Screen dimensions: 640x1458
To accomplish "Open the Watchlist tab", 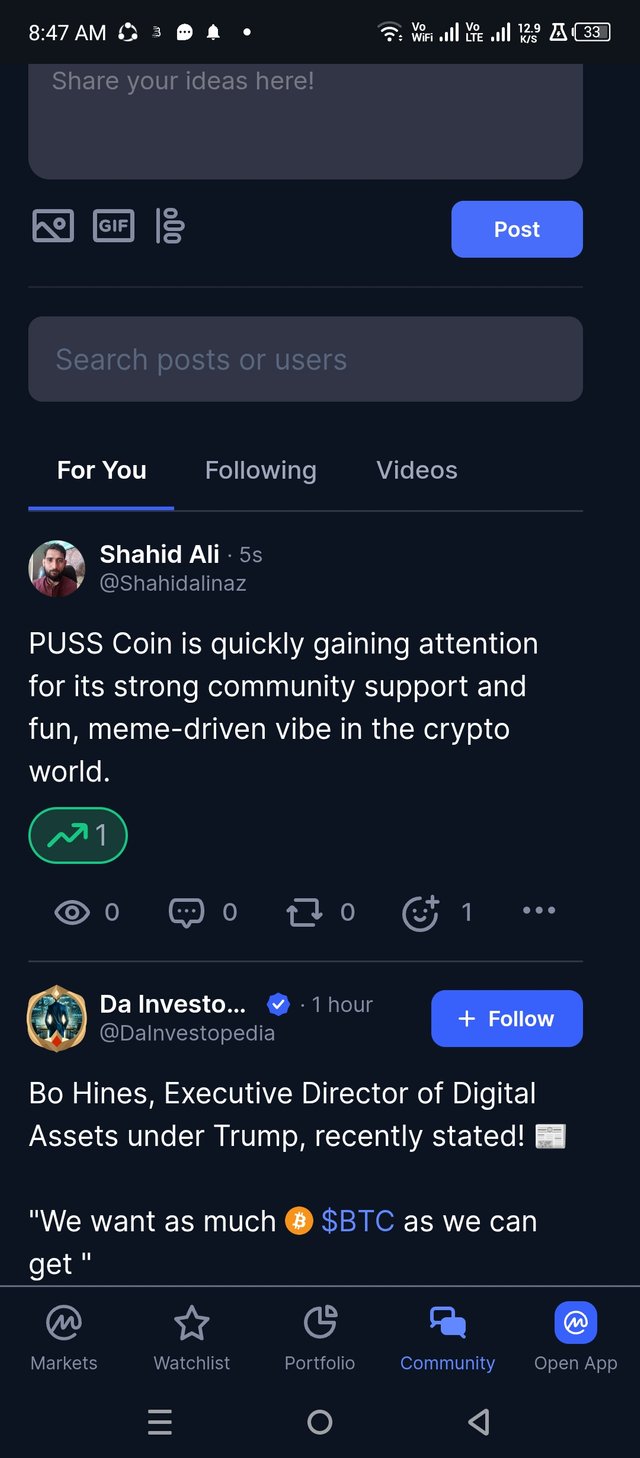I will click(x=191, y=1338).
